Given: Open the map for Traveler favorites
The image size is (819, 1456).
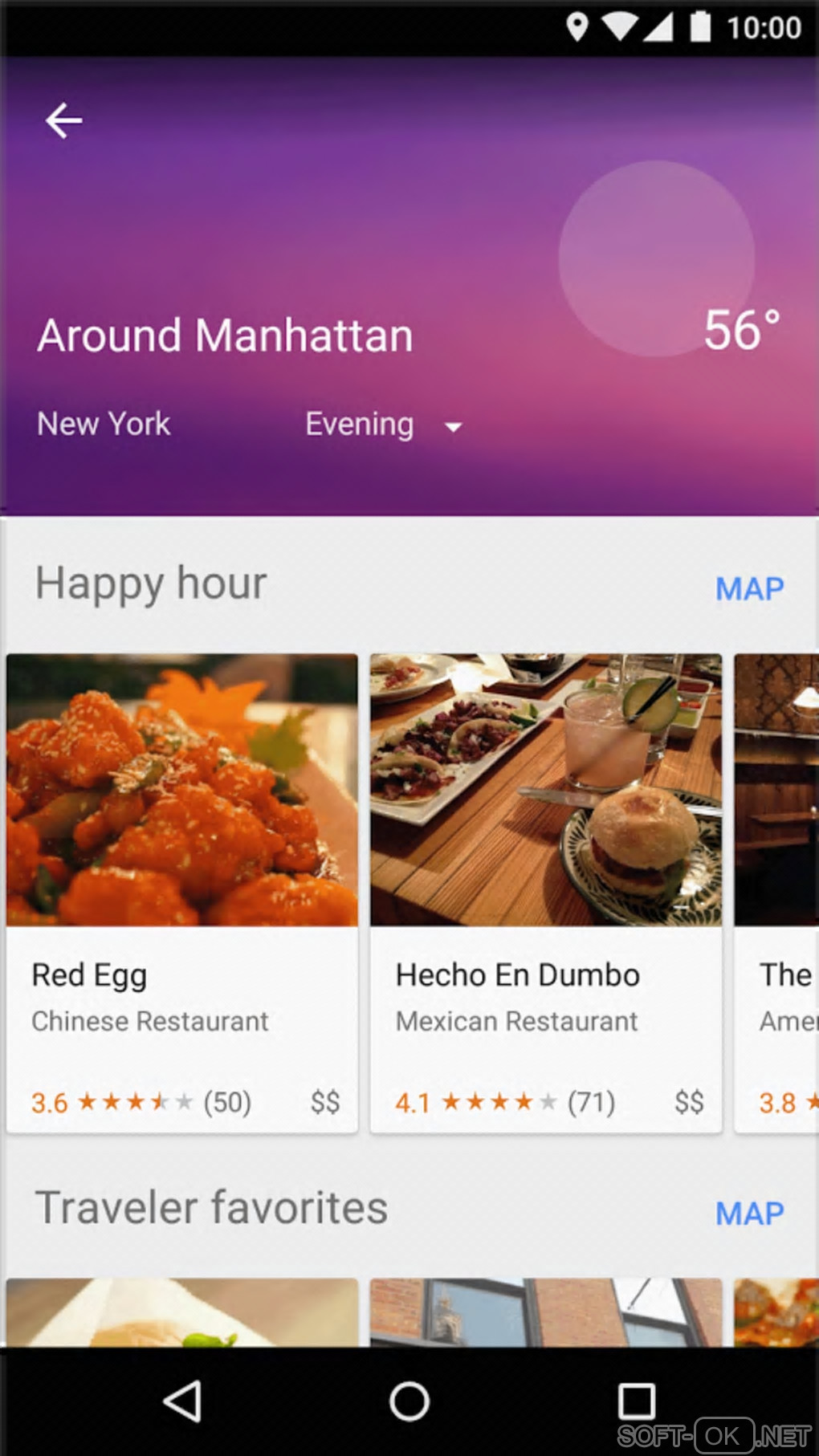Looking at the screenshot, I should pyautogui.click(x=748, y=1213).
